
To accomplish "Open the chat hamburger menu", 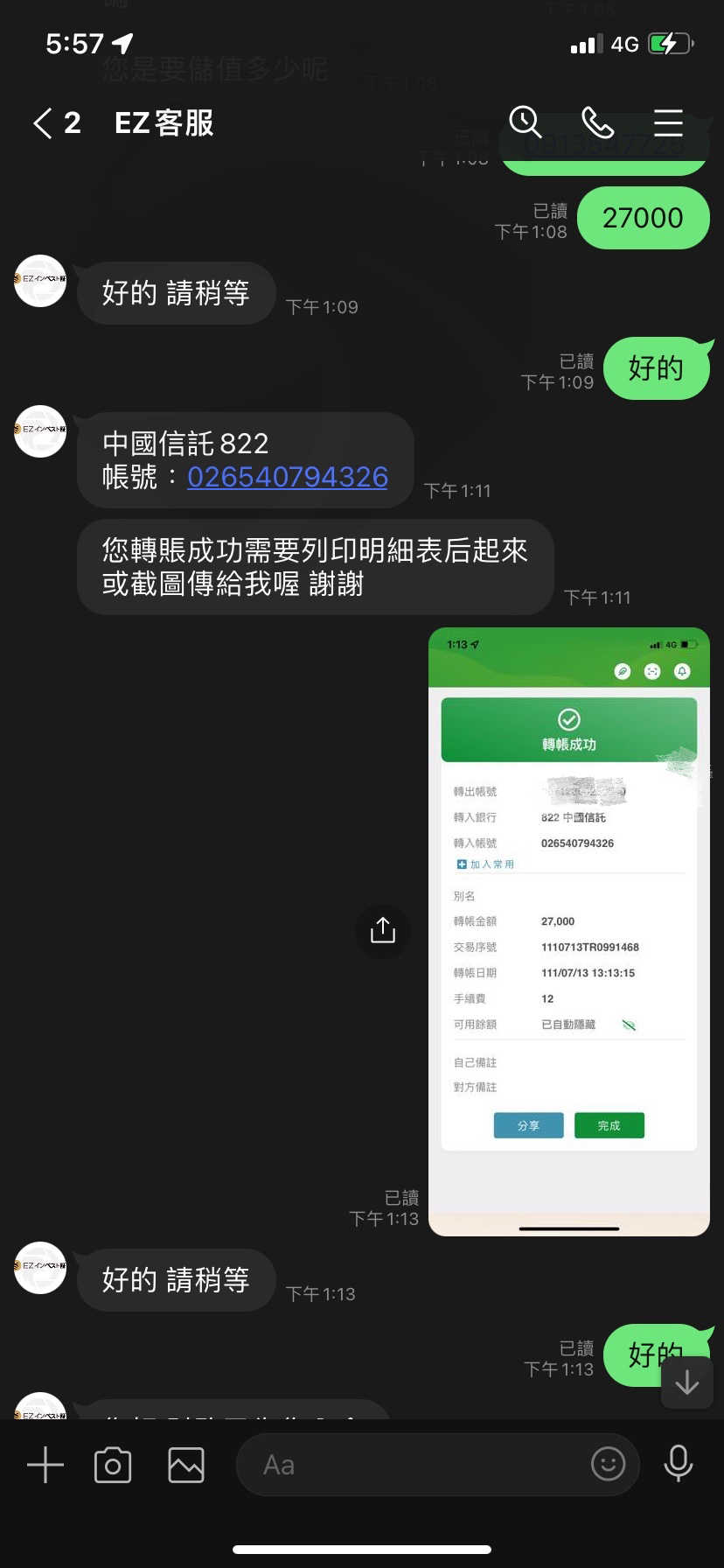I will pos(668,122).
